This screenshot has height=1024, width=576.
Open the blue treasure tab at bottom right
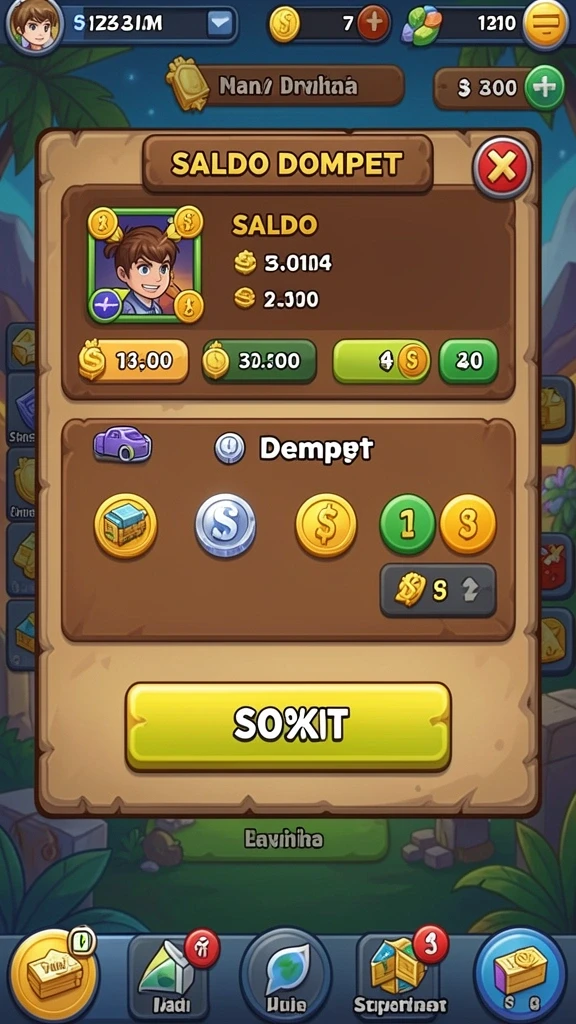[x=520, y=974]
